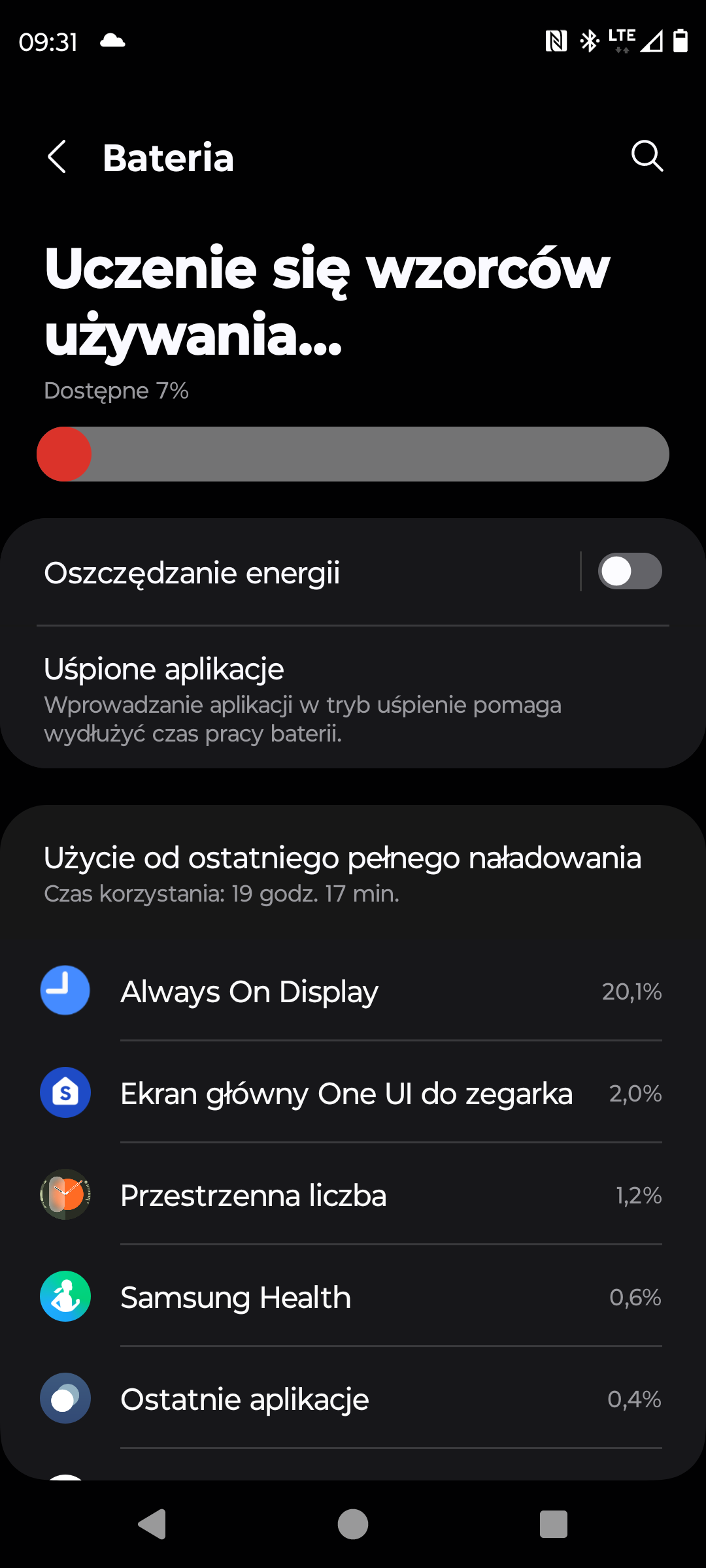Open search in battery settings

coord(647,156)
